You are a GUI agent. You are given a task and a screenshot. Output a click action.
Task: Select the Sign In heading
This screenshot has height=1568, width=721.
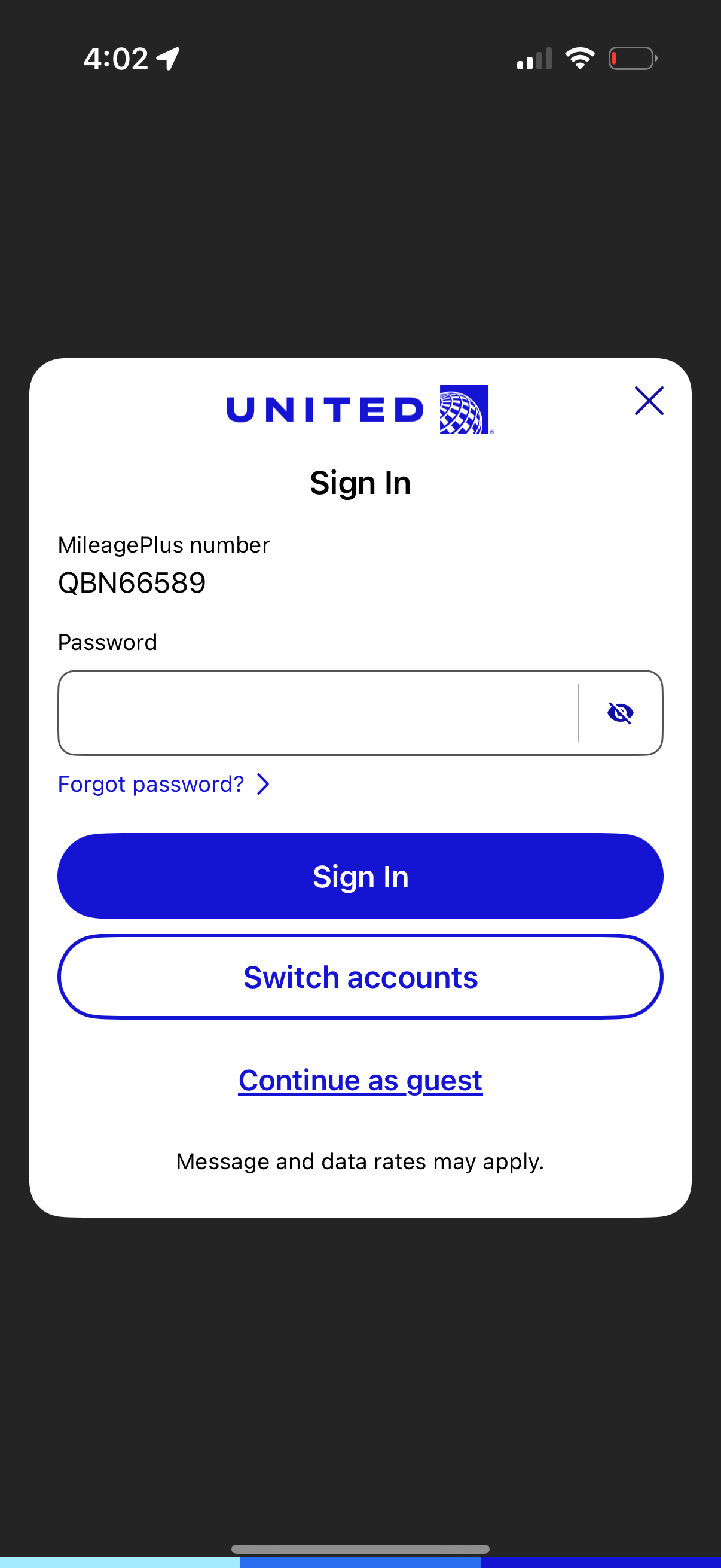[360, 482]
